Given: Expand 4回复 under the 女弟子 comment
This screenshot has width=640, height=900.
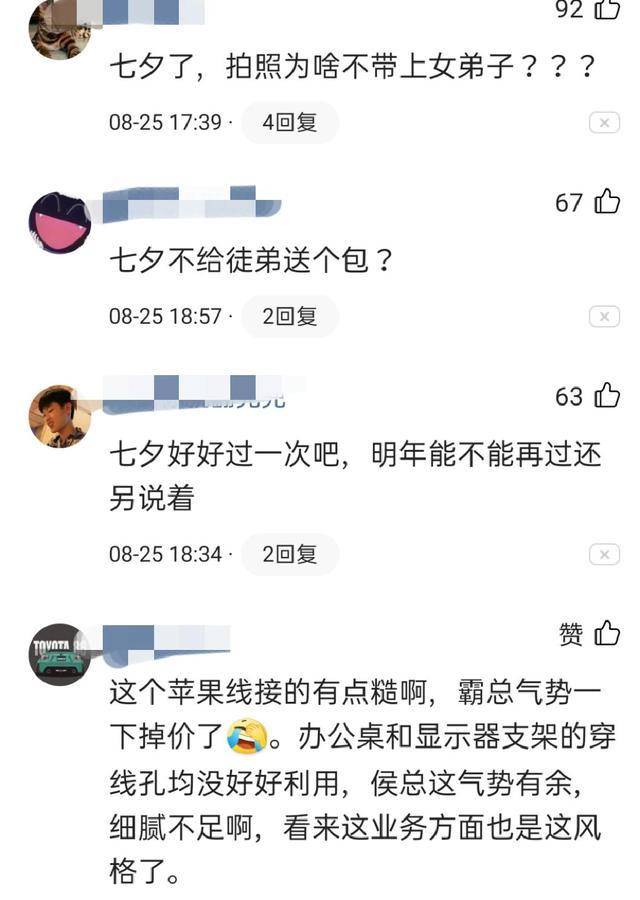Looking at the screenshot, I should pyautogui.click(x=289, y=122).
